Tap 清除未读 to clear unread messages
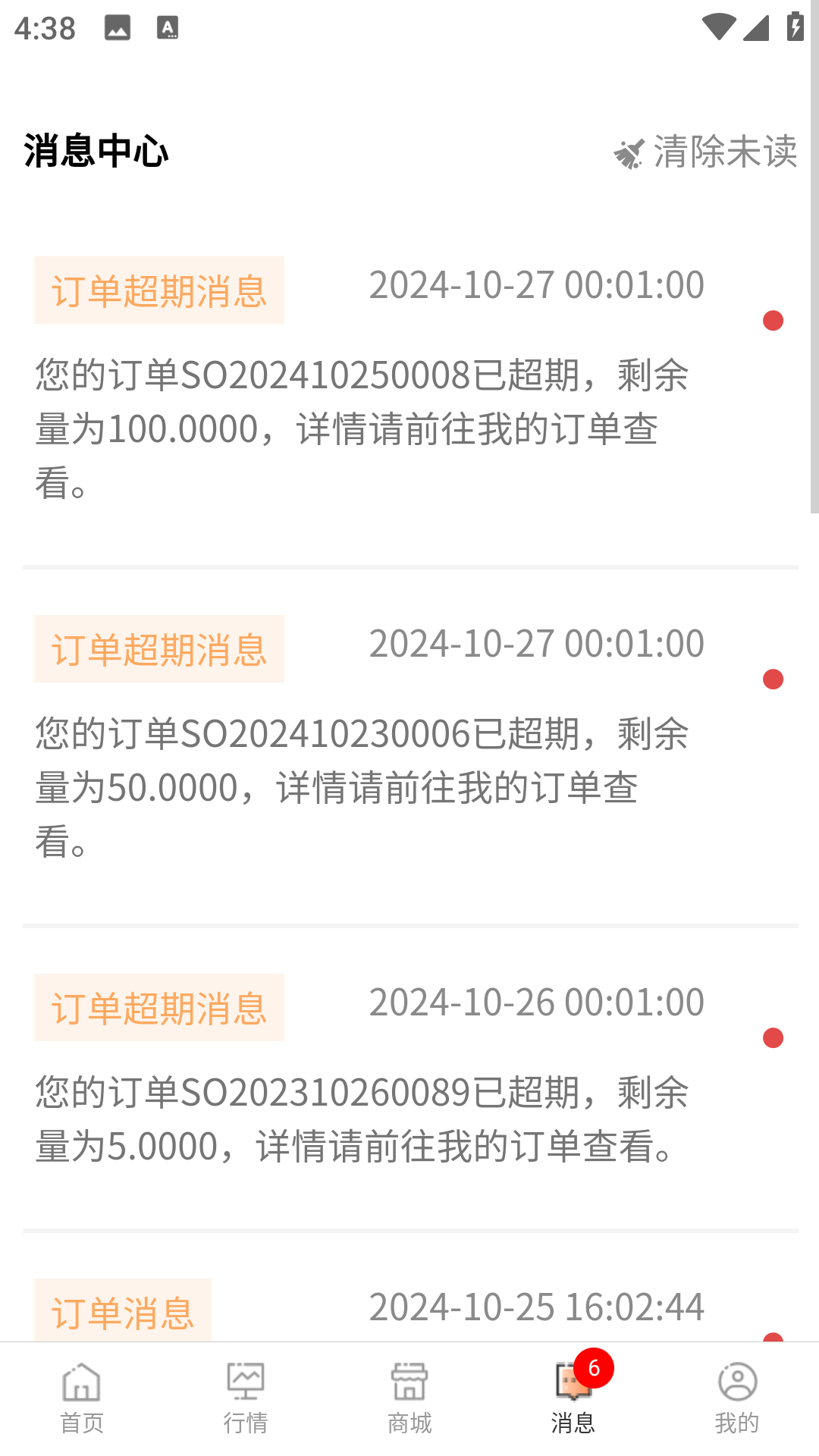The image size is (819, 1456). point(706,152)
